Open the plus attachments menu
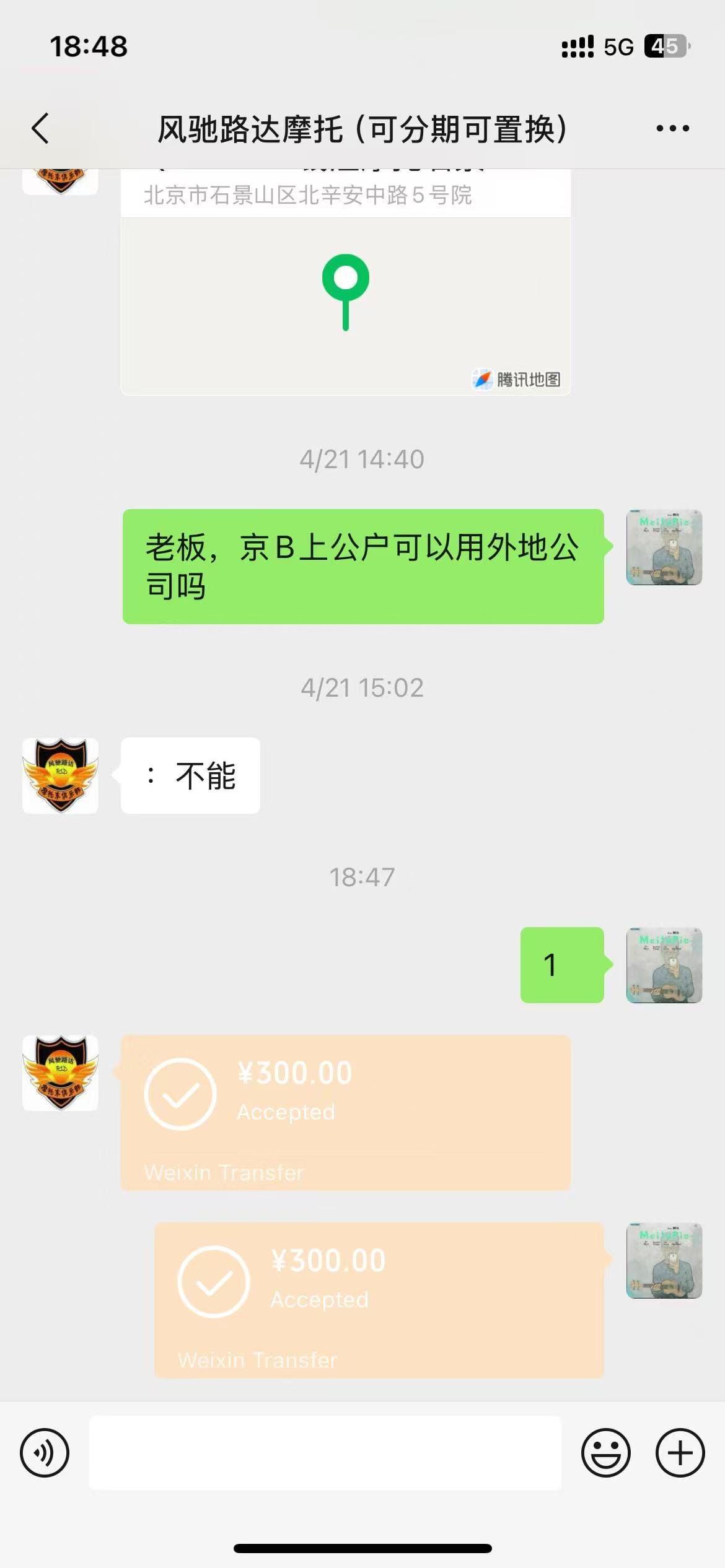 click(680, 1453)
